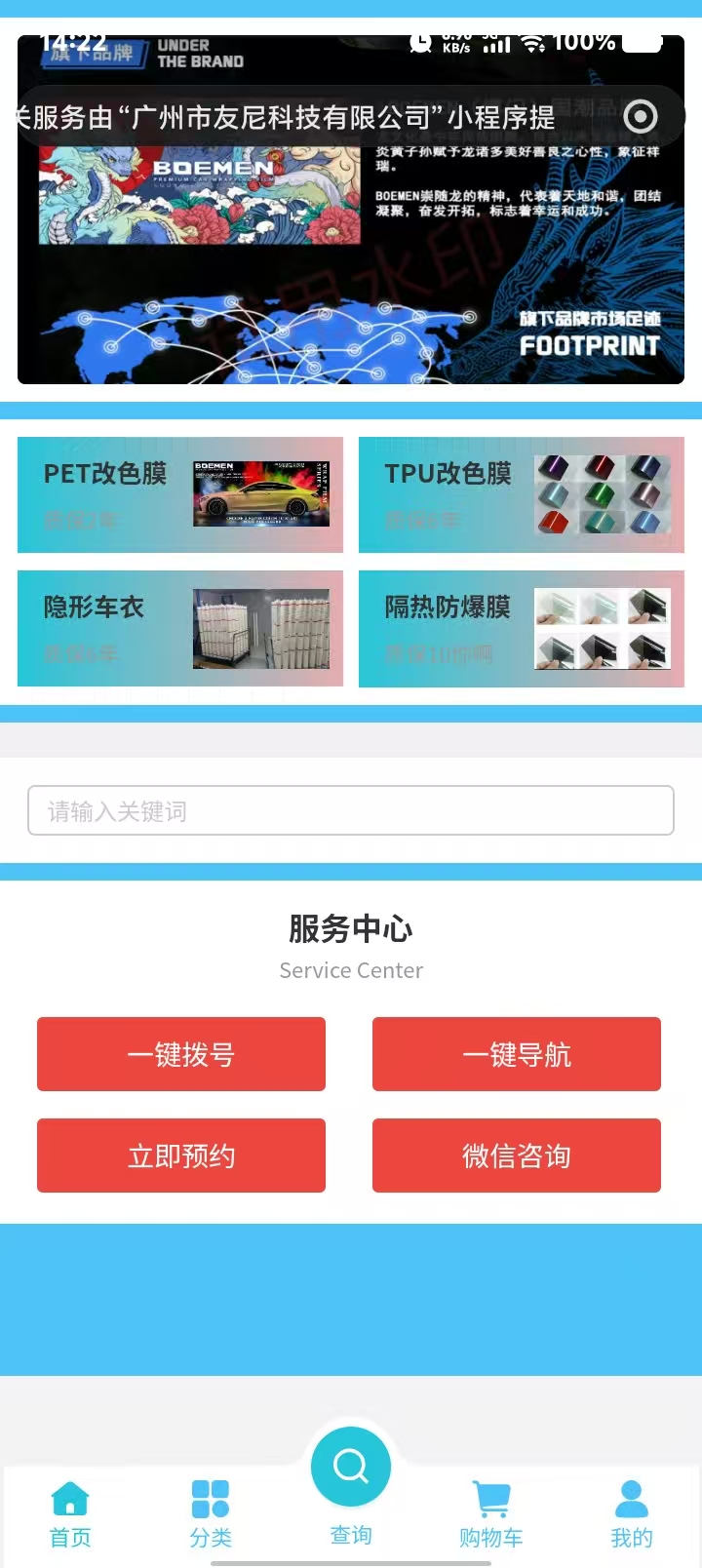View the 购物车 shopping cart
Viewport: 702px width, 1568px height.
tap(491, 1514)
